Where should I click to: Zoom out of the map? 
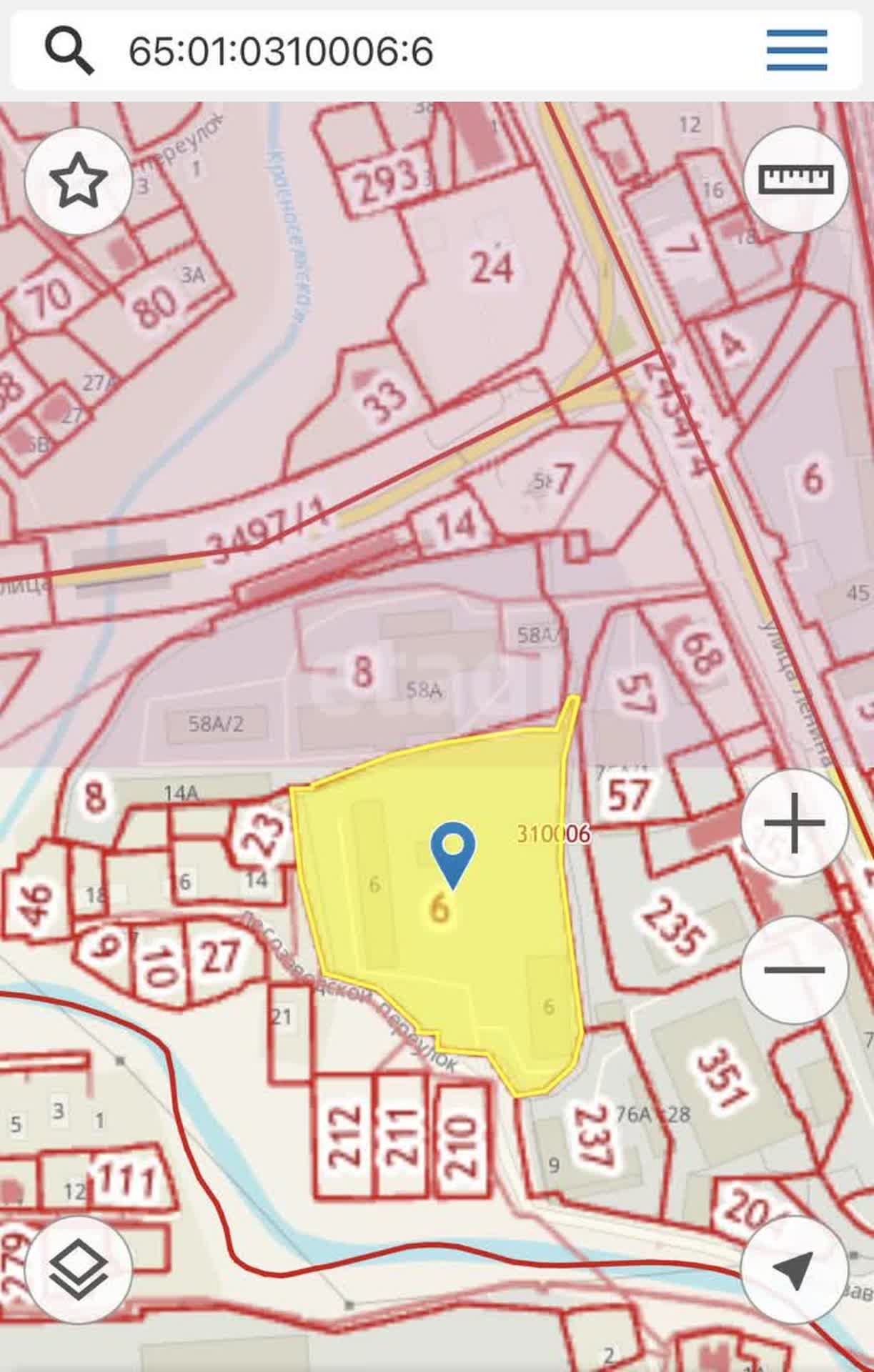(x=794, y=970)
